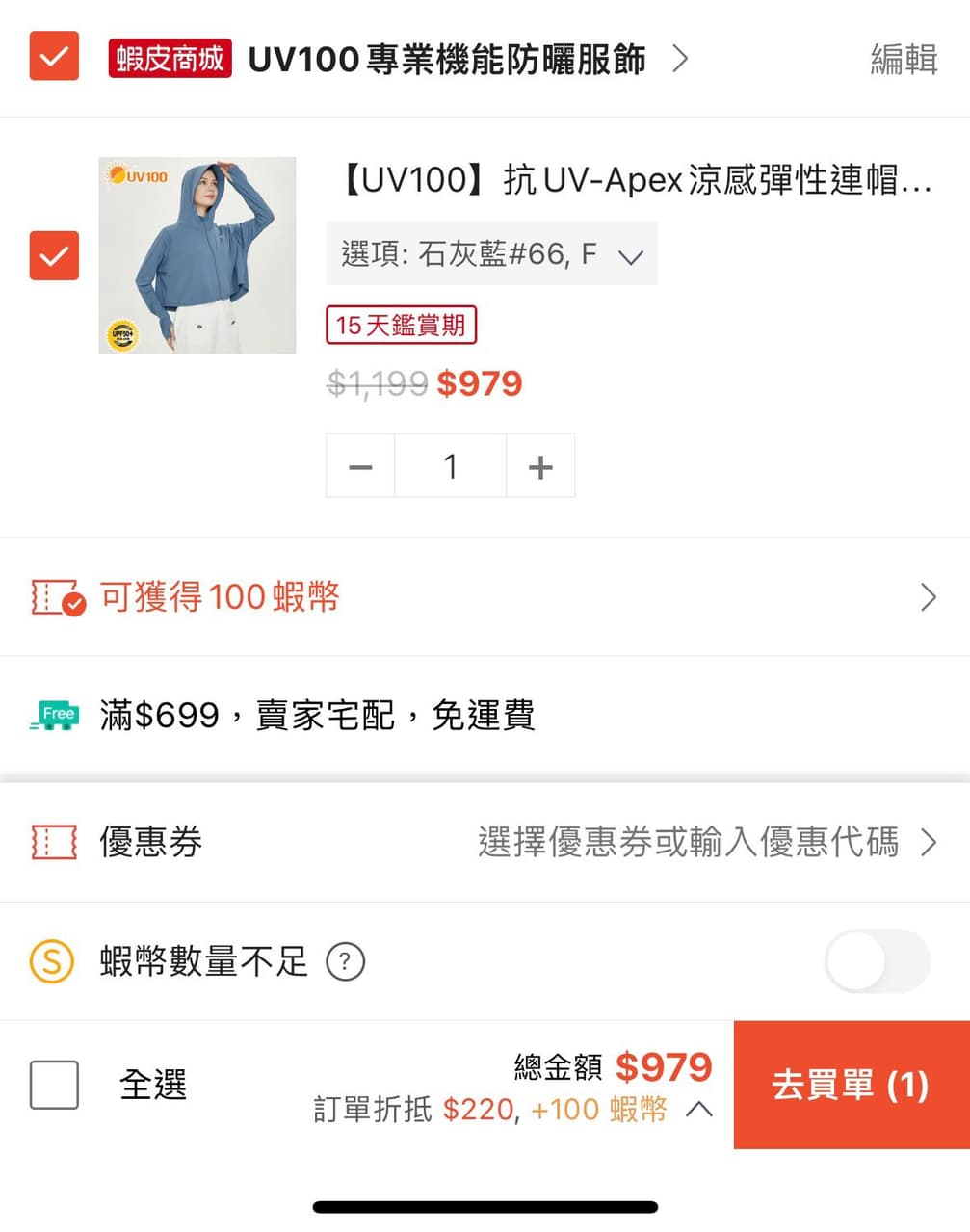Open the help tooltip beside 蝦幣數量不足
The width and height of the screenshot is (970, 1232).
345,961
